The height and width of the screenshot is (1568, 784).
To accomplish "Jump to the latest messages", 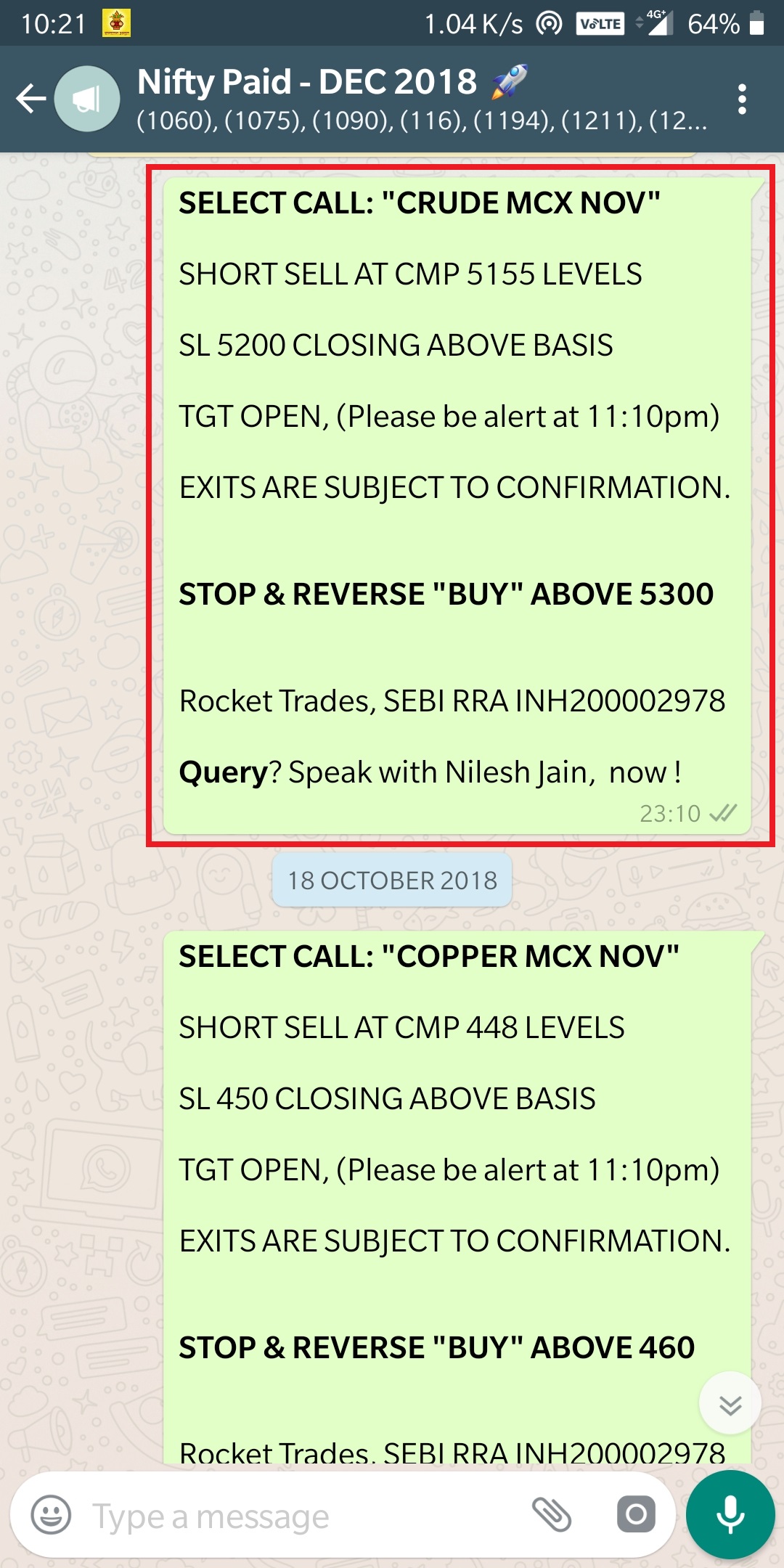I will tap(730, 1404).
